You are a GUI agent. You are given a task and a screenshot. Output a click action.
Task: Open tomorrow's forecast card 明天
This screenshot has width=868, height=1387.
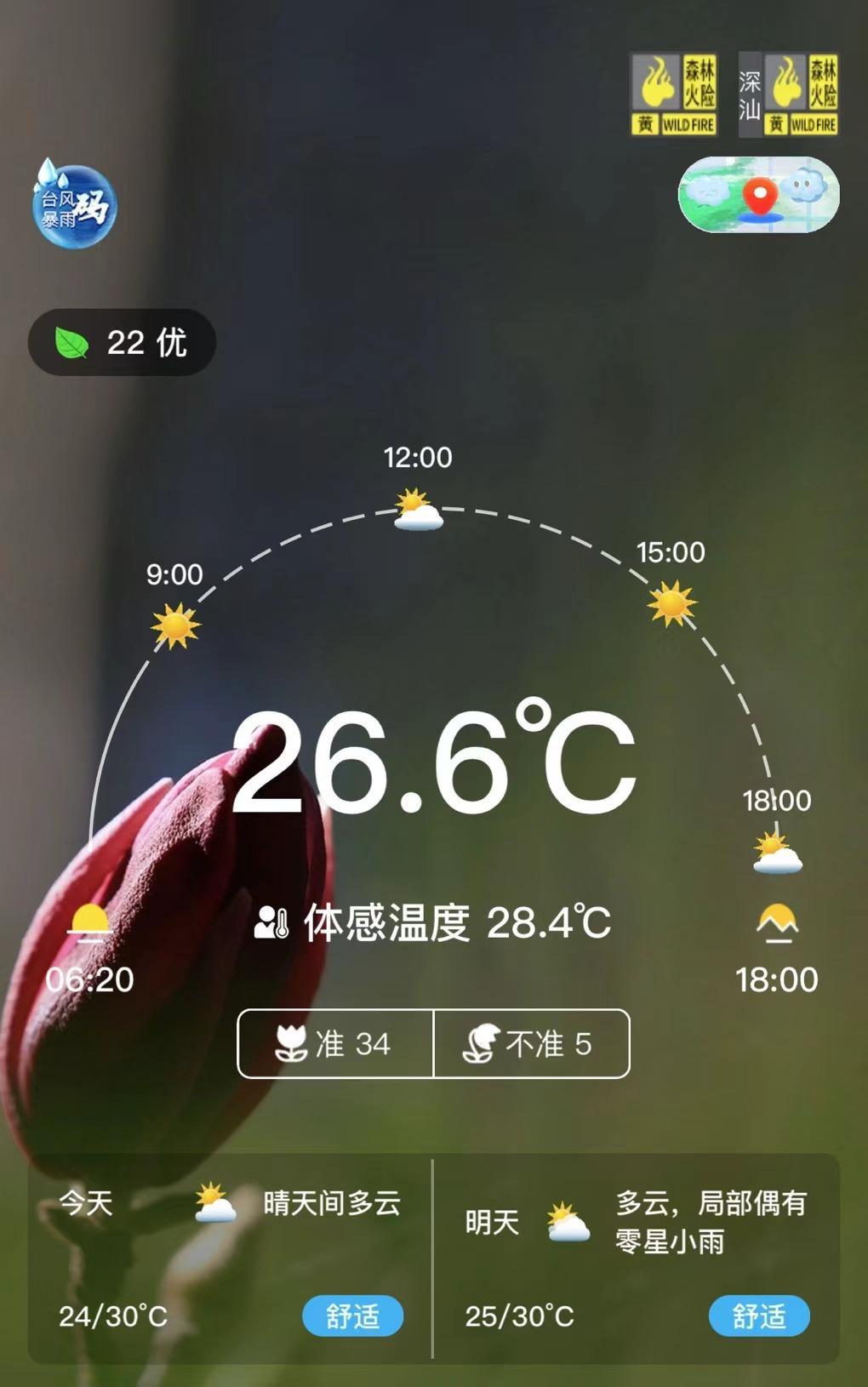637,1258
